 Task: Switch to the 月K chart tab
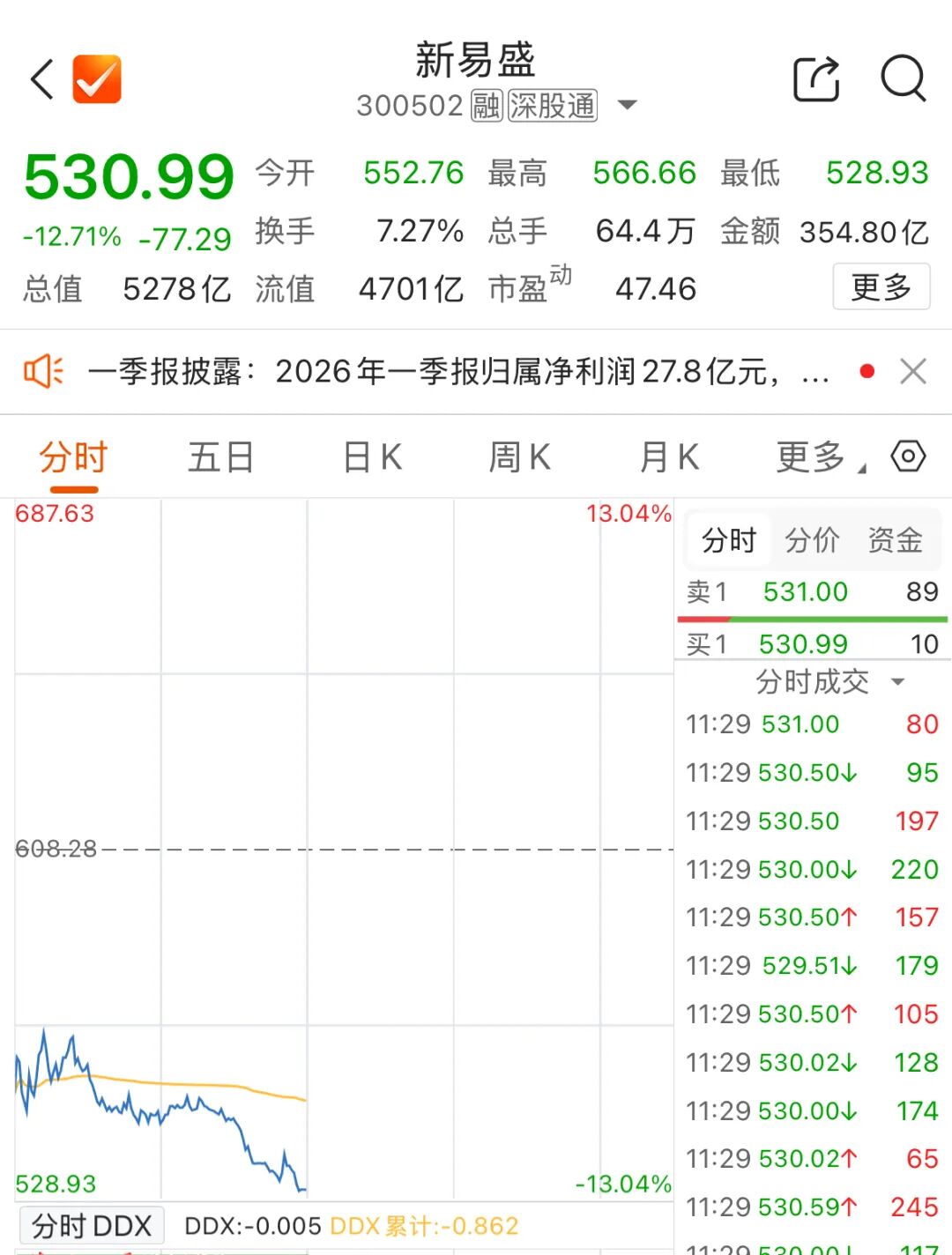pos(670,458)
